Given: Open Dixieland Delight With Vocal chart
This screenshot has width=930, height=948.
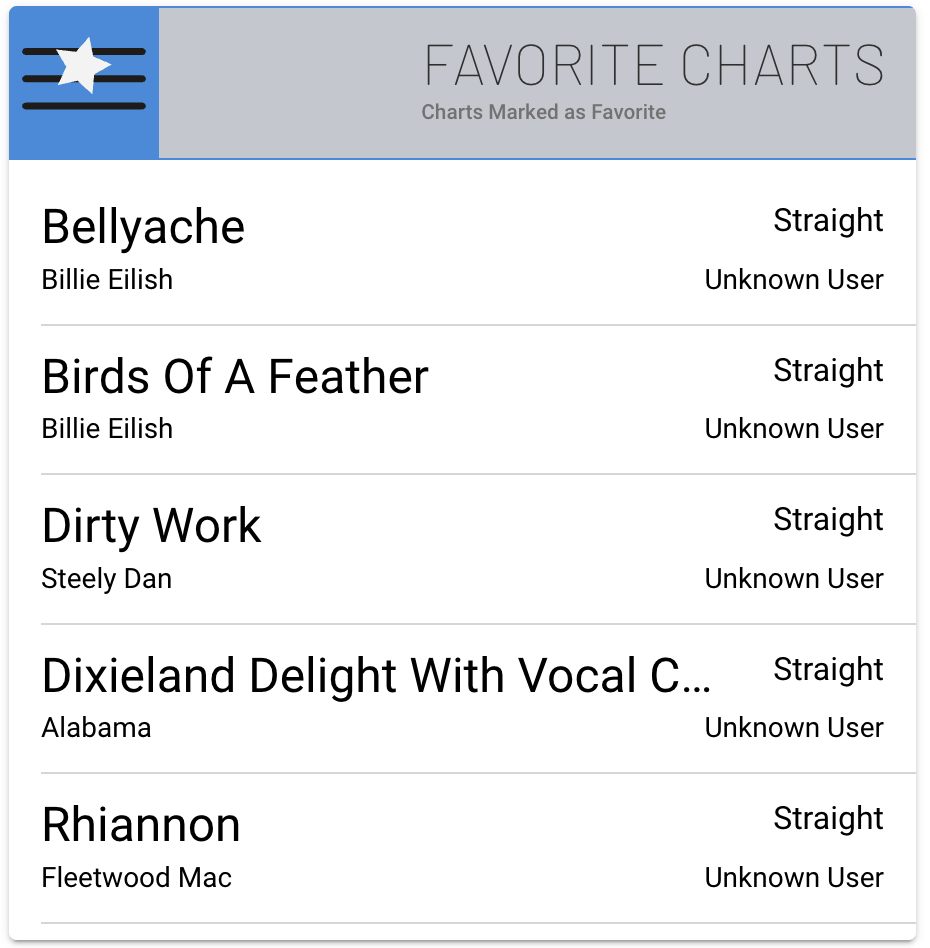Looking at the screenshot, I should (376, 677).
